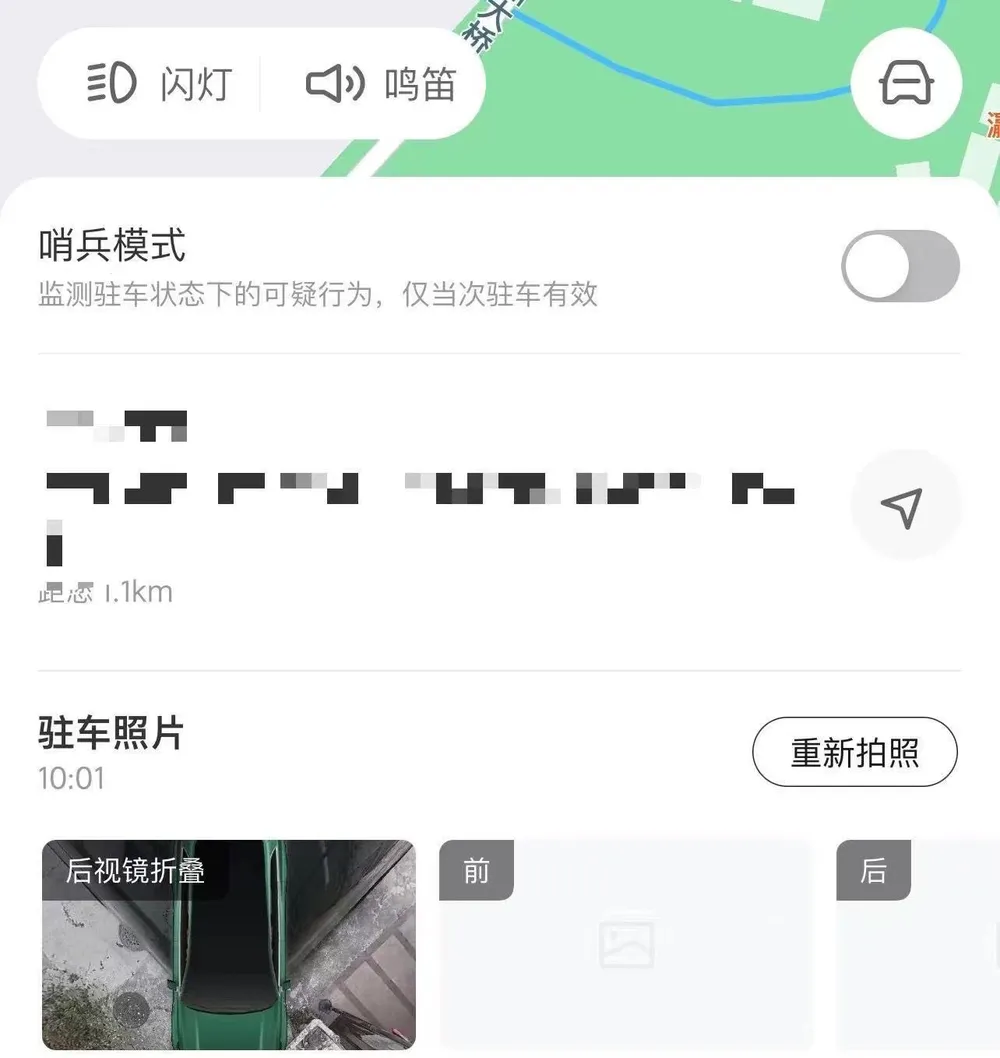Retake parking photos (重新拍照)

tap(854, 752)
